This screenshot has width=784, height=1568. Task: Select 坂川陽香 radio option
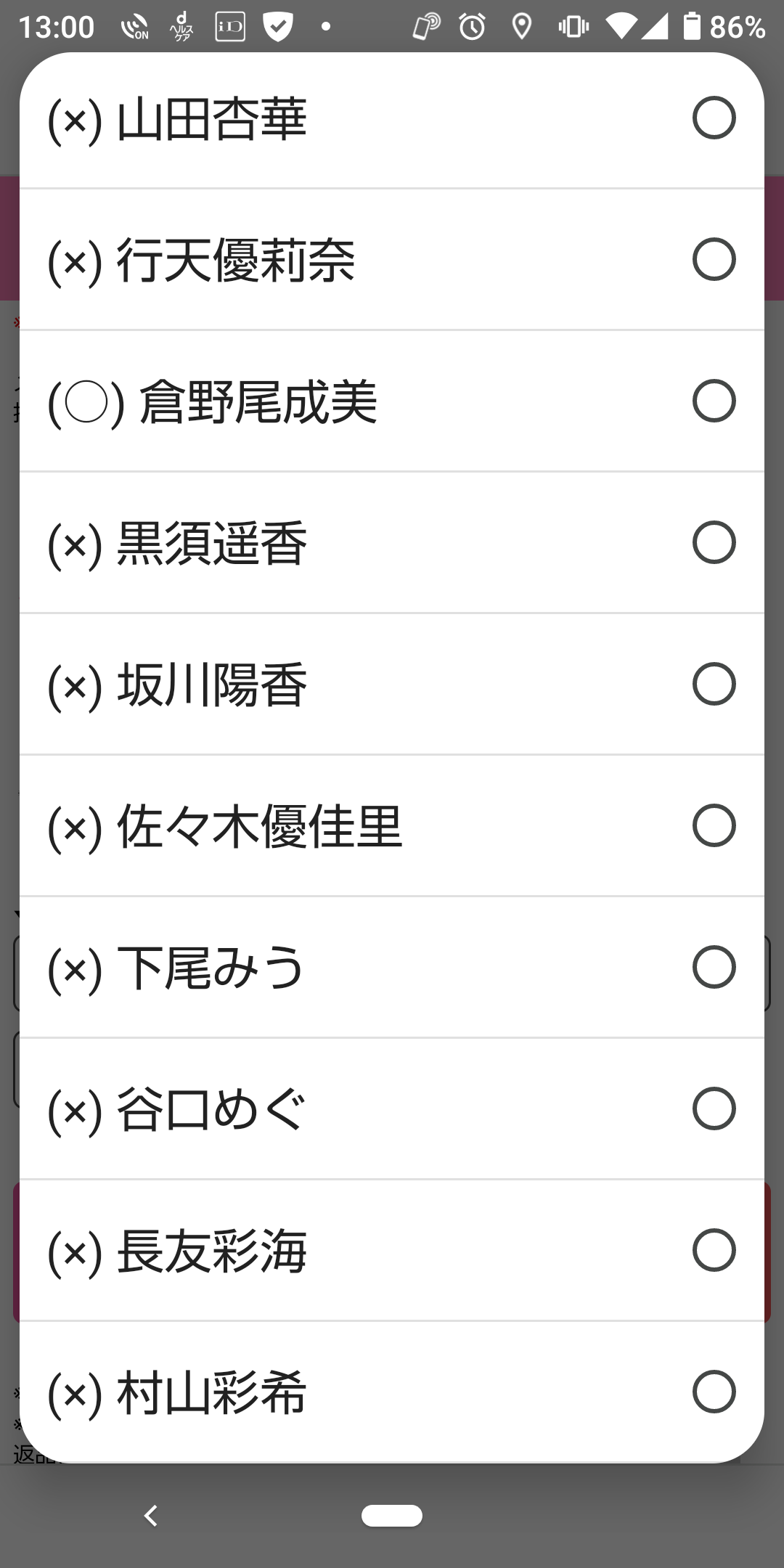[392, 685]
